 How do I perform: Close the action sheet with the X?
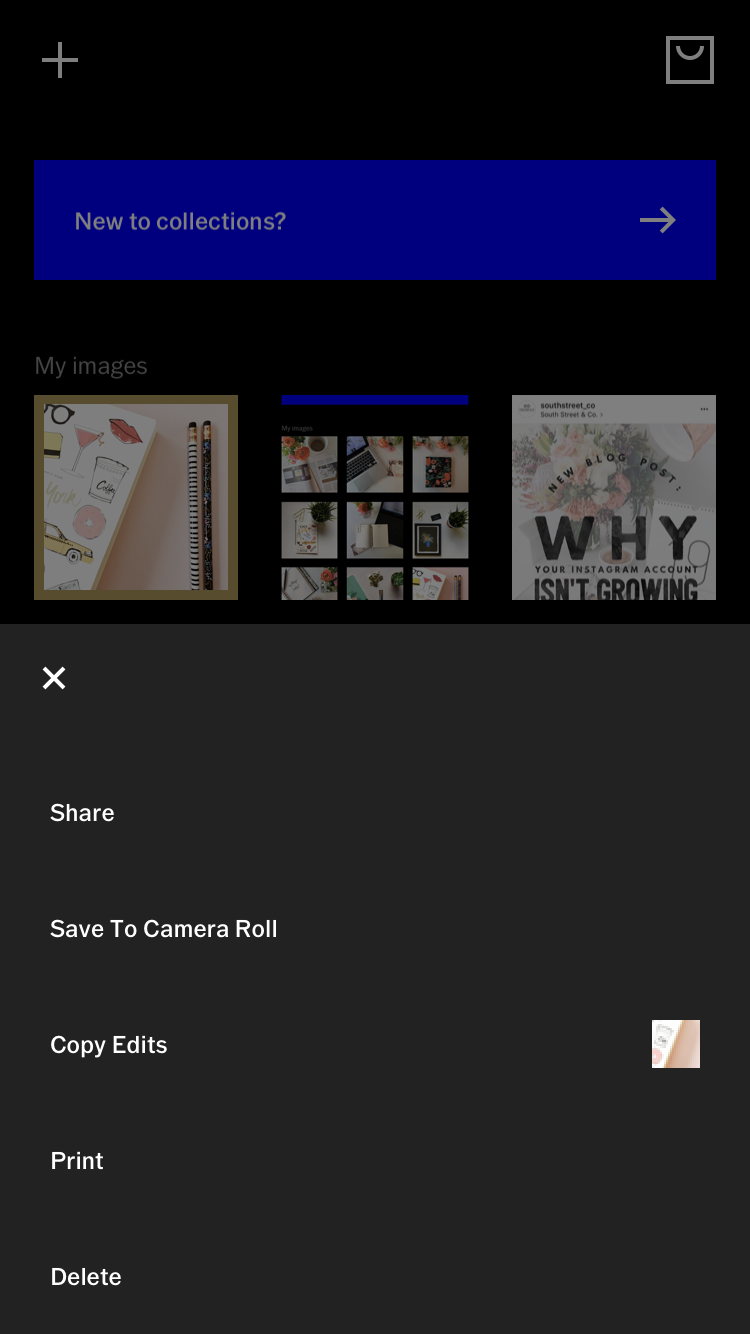[x=54, y=678]
